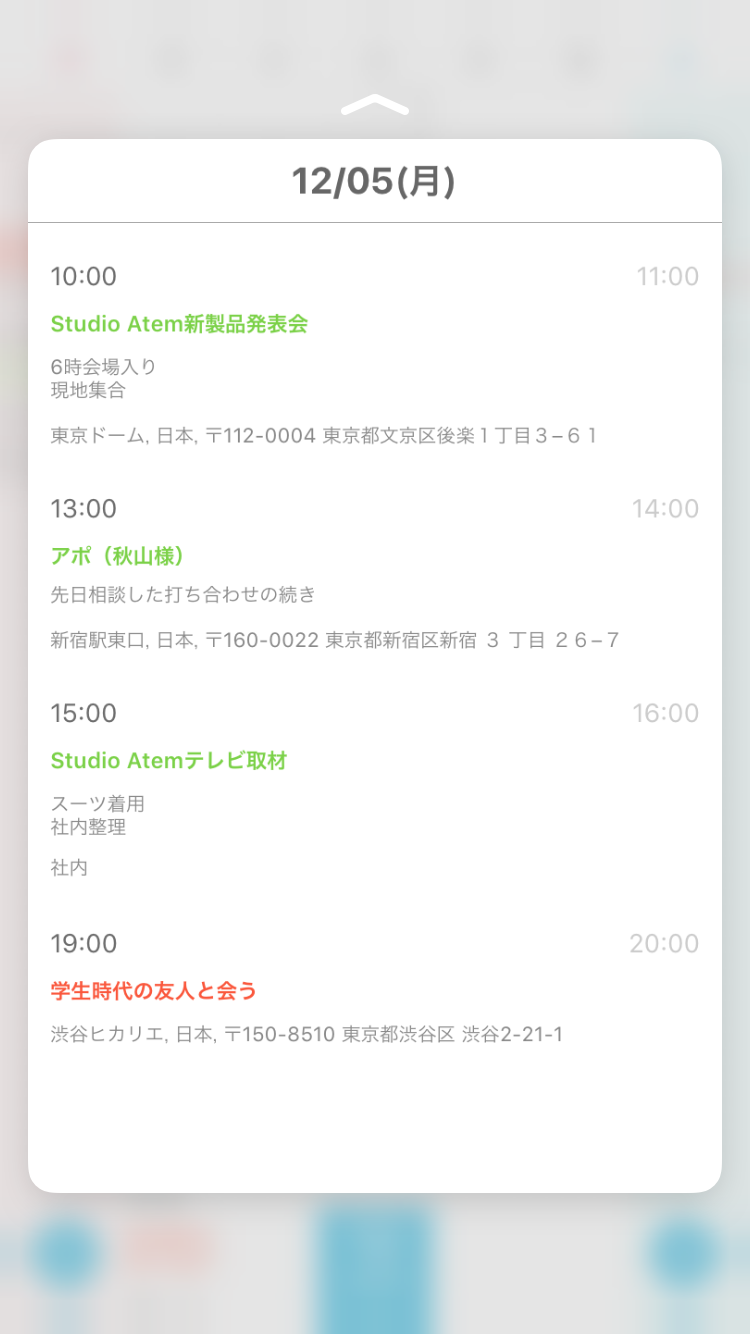The height and width of the screenshot is (1334, 750).
Task: Select the 13:00 start time
Action: coord(84,508)
